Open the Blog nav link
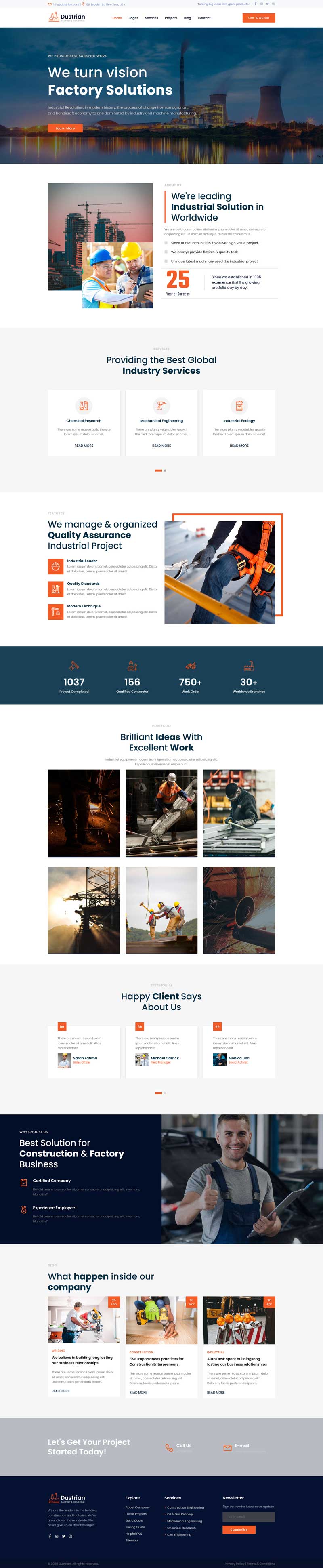 187,18
